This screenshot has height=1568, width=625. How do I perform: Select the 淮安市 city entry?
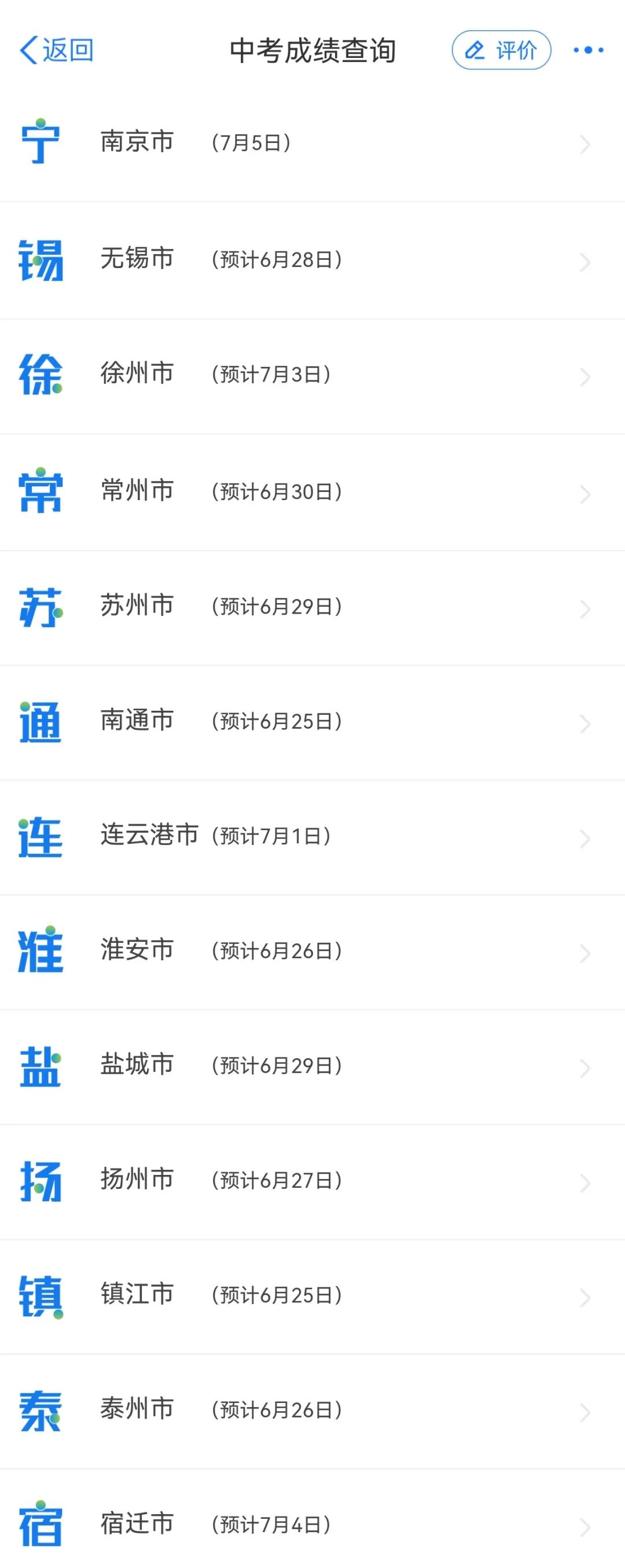click(x=137, y=950)
